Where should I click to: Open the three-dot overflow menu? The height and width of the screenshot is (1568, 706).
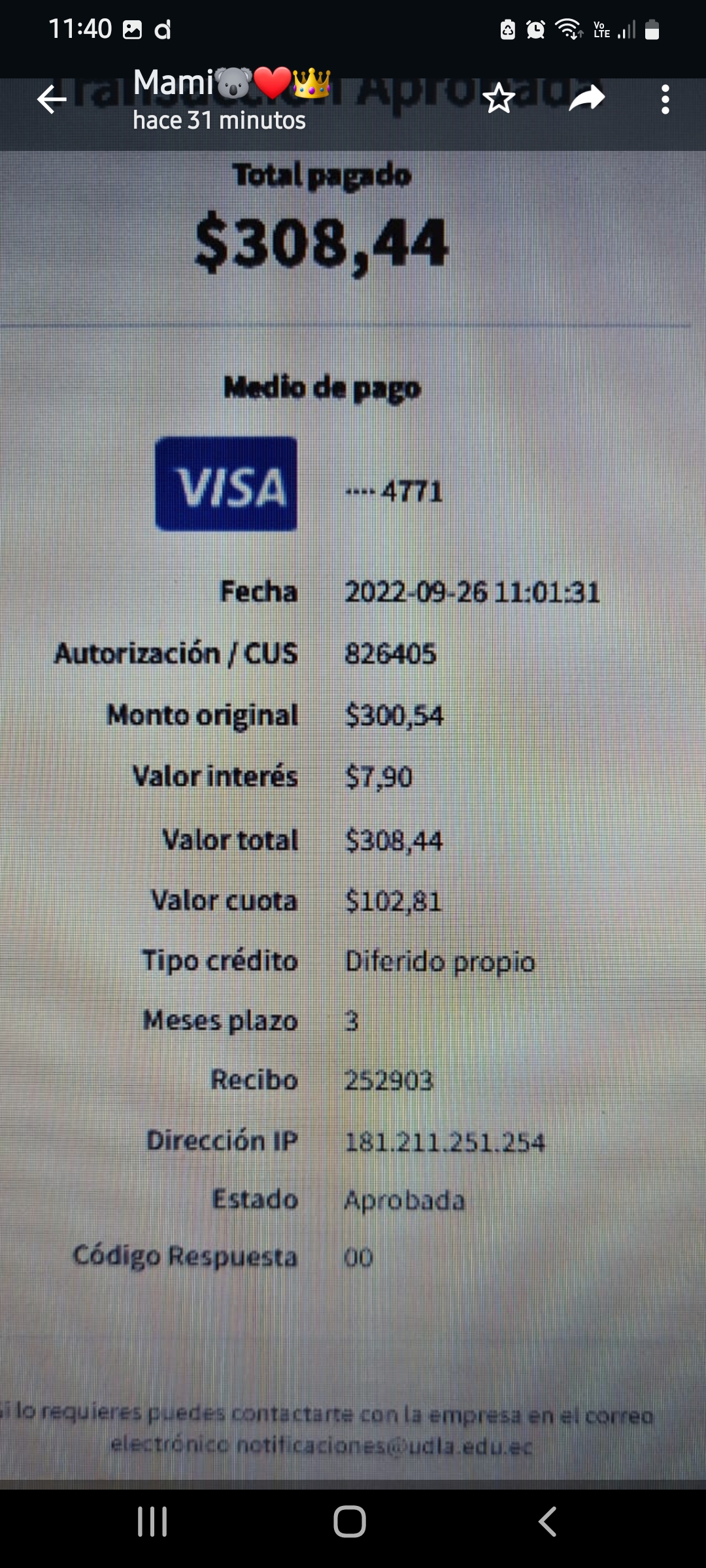click(x=665, y=100)
